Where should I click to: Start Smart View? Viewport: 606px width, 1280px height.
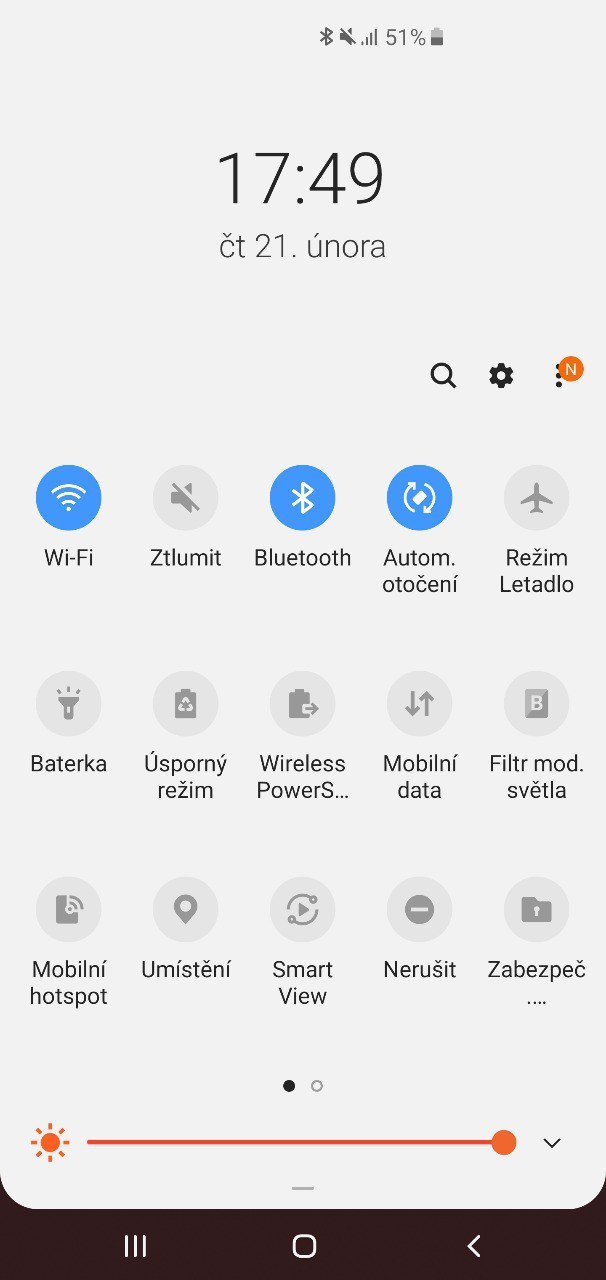tap(302, 909)
